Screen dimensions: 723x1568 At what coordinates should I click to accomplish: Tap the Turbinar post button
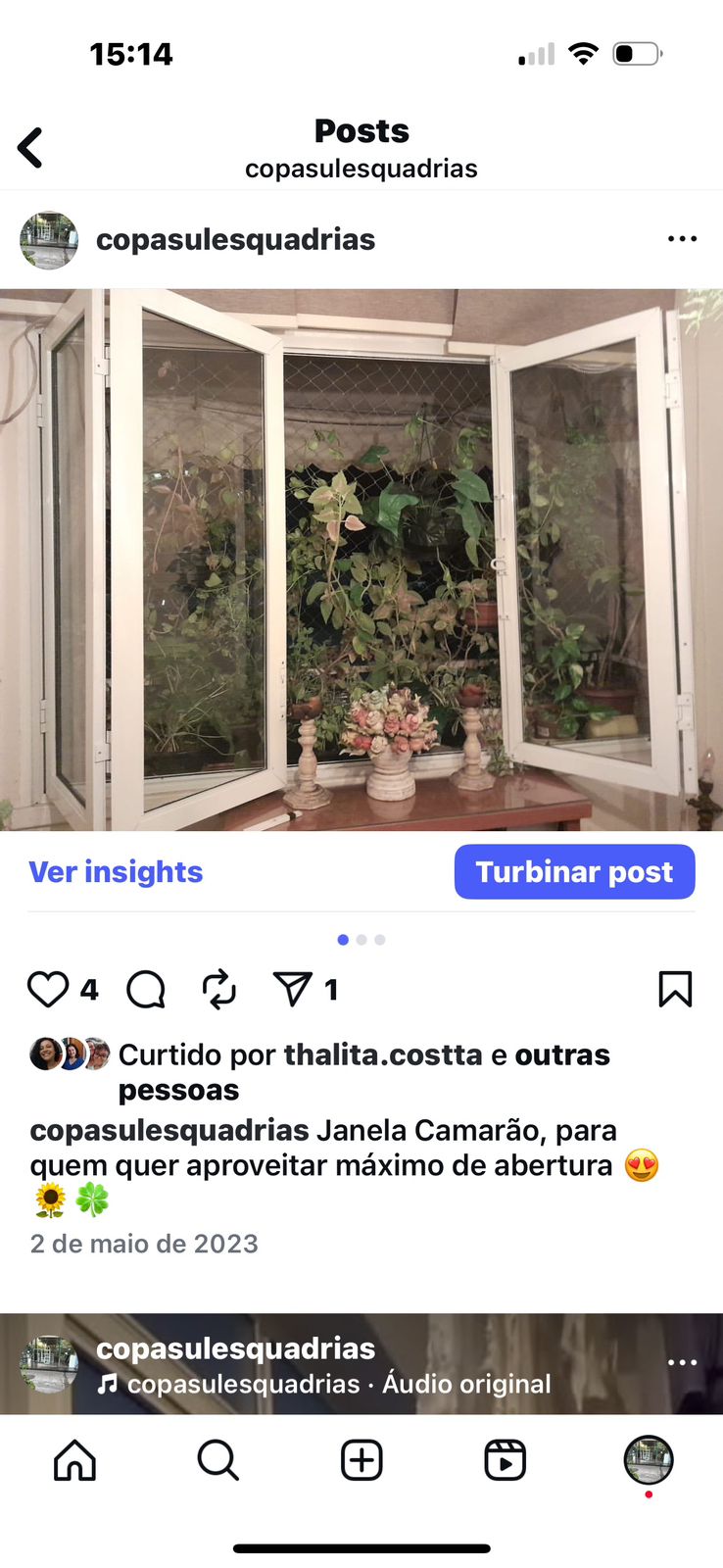pos(574,871)
